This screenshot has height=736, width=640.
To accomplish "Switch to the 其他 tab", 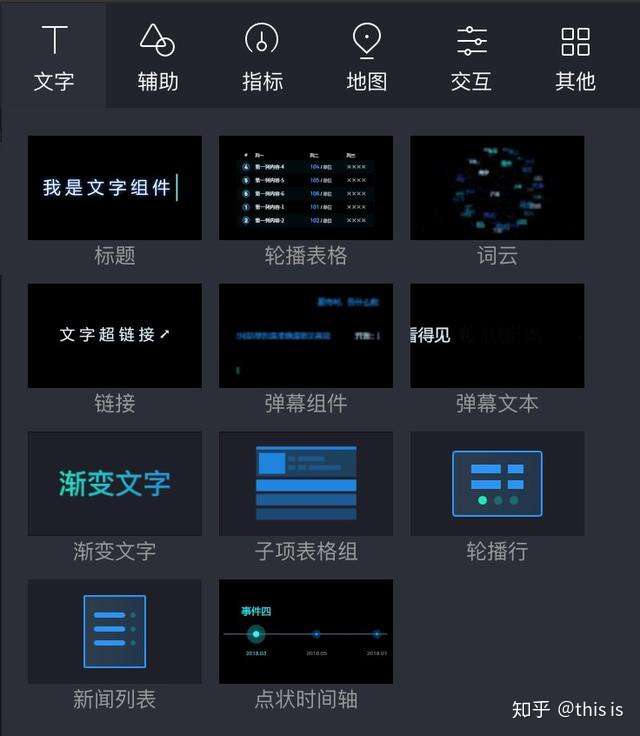I will (x=575, y=57).
